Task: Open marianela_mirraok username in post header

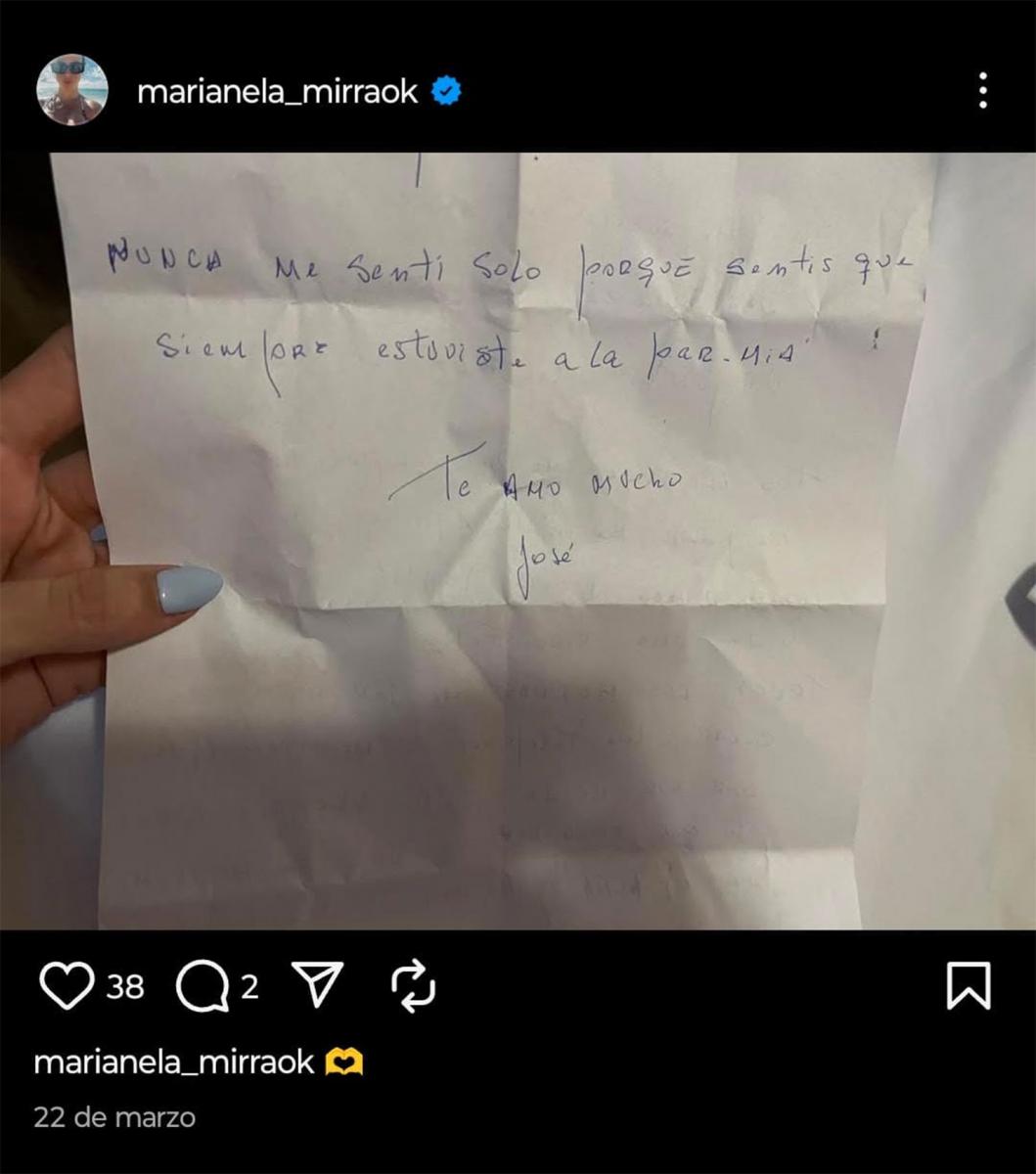Action: coord(277,92)
